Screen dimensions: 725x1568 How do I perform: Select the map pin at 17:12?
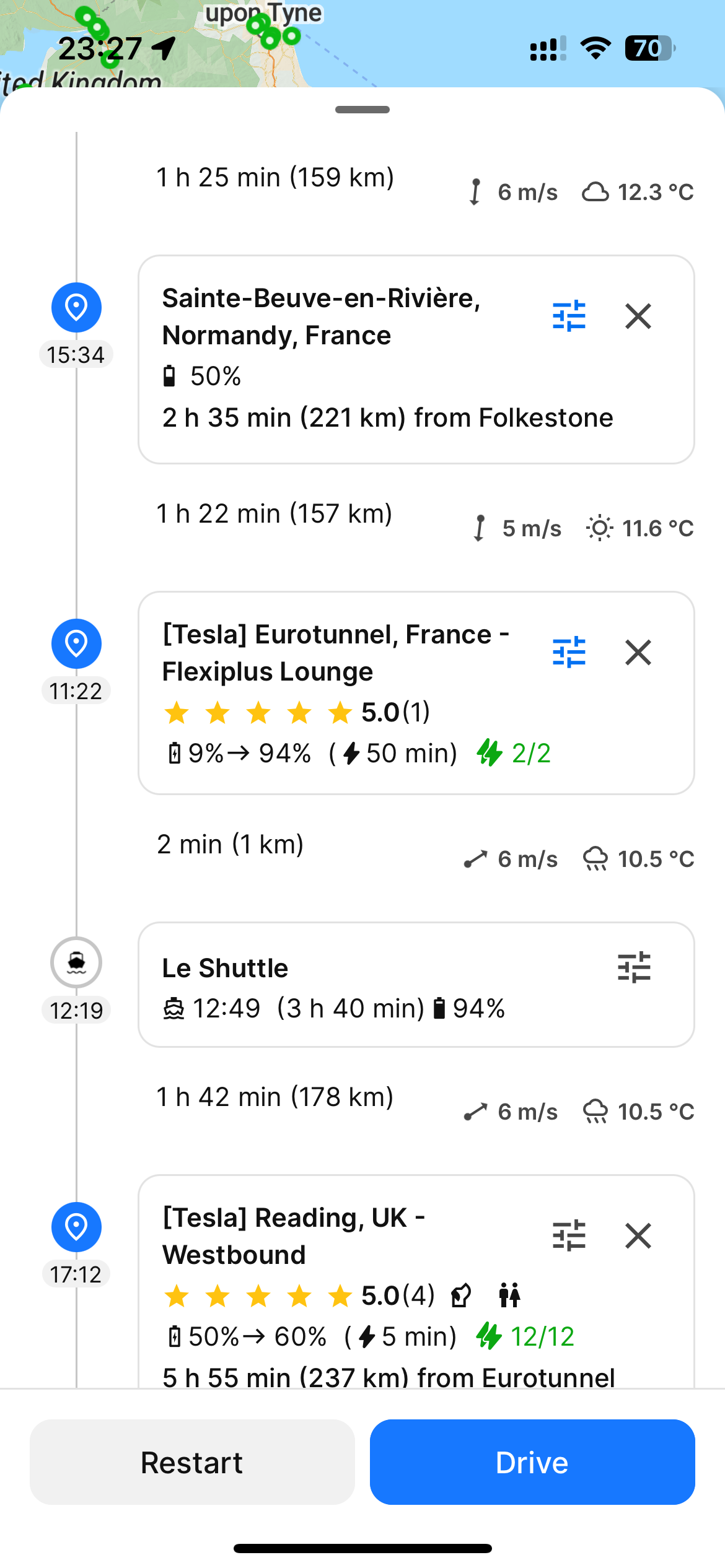click(x=76, y=1227)
